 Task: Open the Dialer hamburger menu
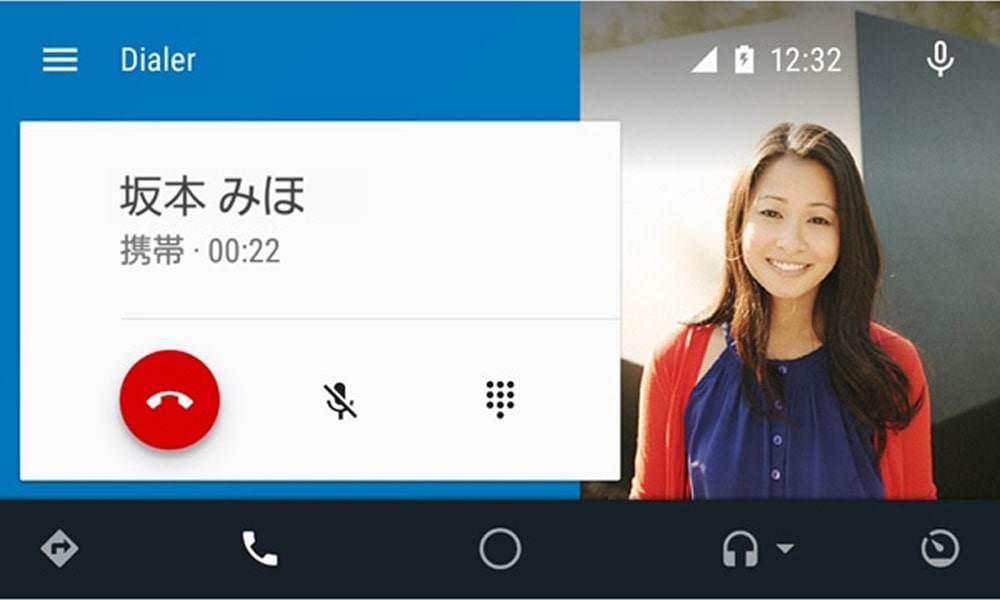click(x=60, y=60)
